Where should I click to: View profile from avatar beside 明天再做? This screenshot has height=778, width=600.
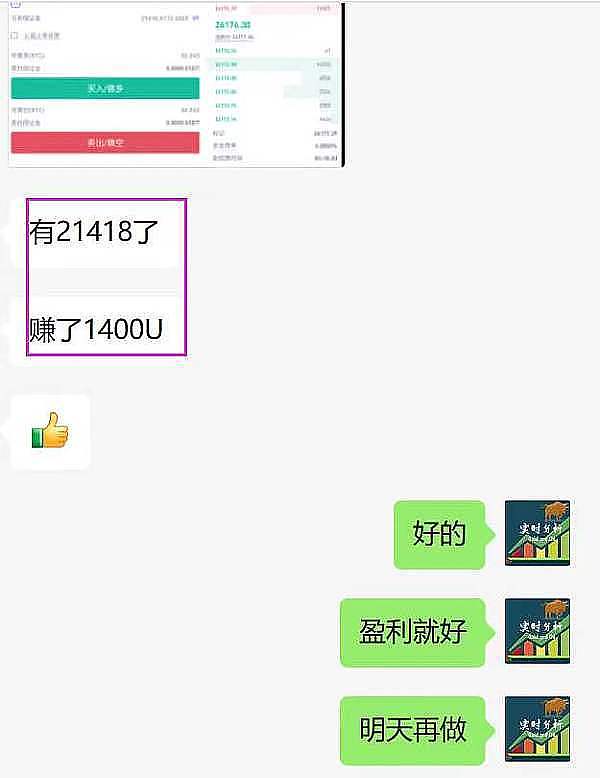coord(537,730)
